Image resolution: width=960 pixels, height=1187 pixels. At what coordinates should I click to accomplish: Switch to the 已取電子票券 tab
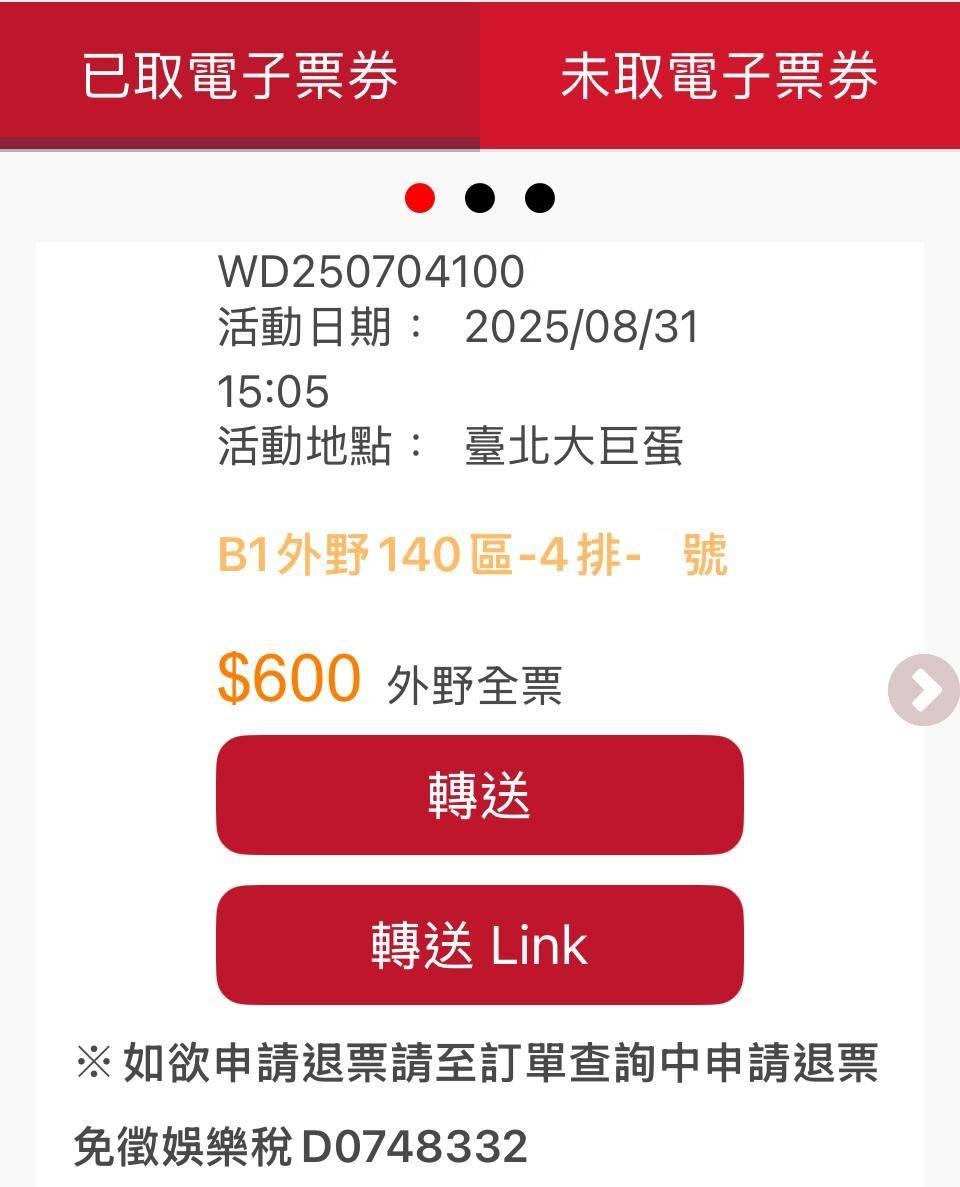coord(240,76)
